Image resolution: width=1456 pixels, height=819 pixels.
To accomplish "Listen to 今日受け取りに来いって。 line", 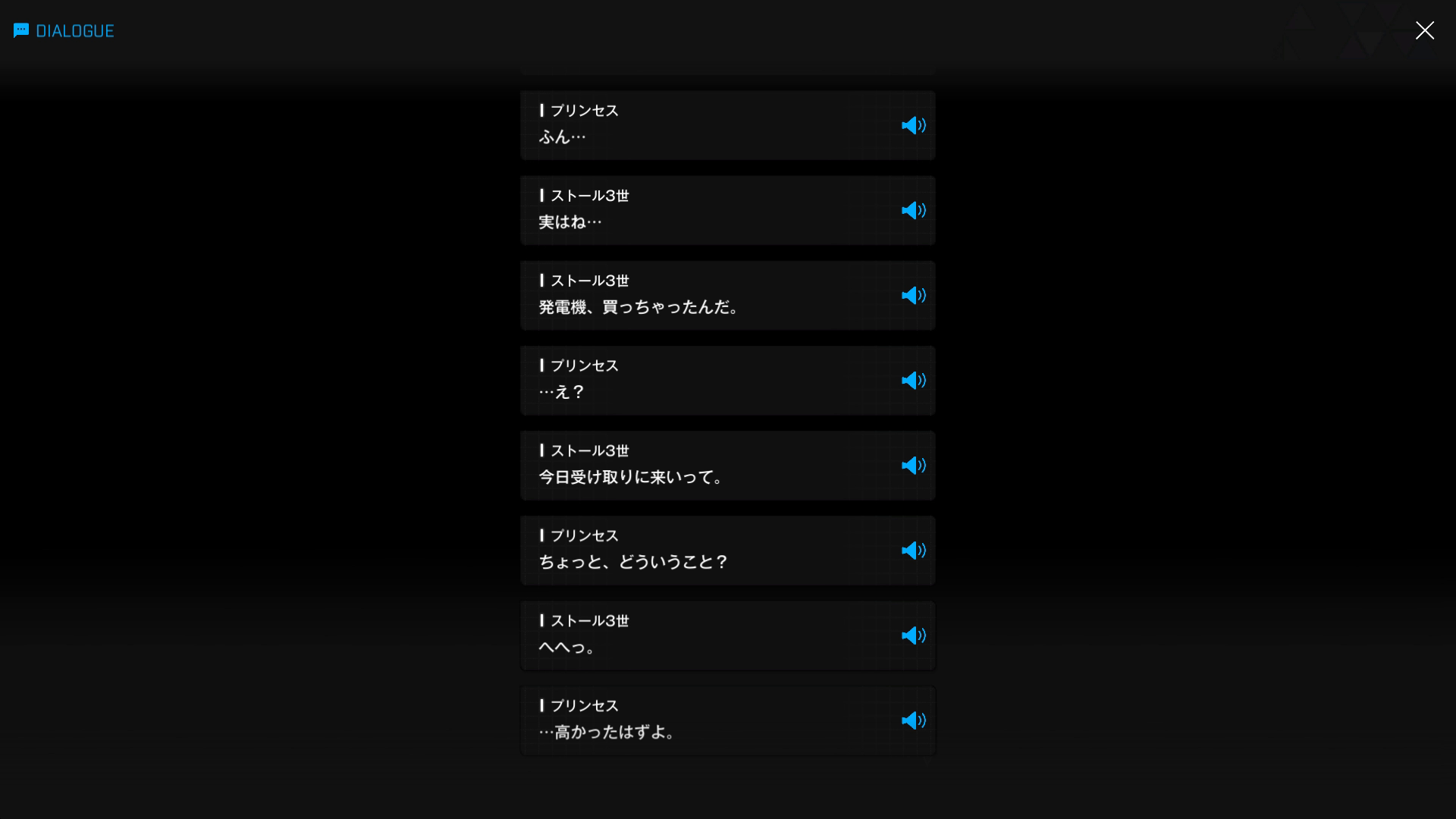I will [x=913, y=465].
